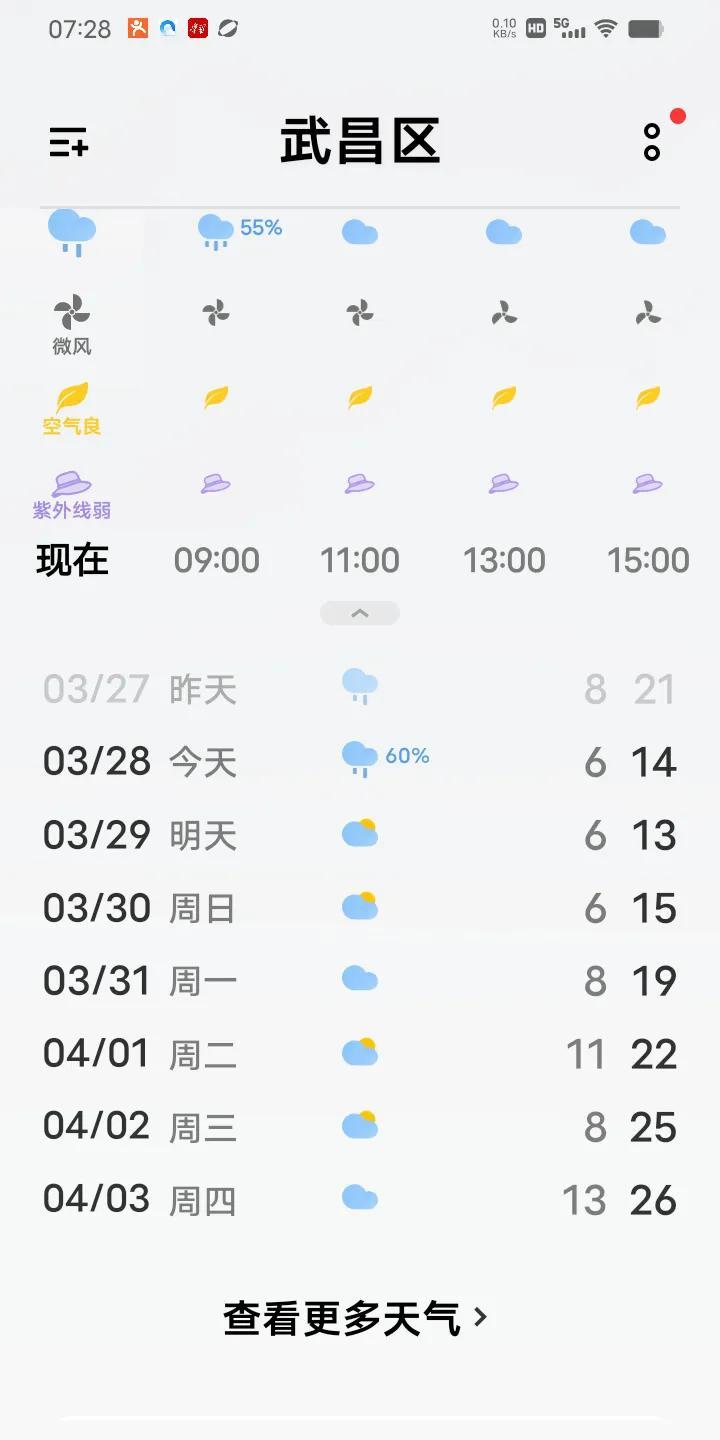
Task: Open the more options menu
Action: point(652,142)
